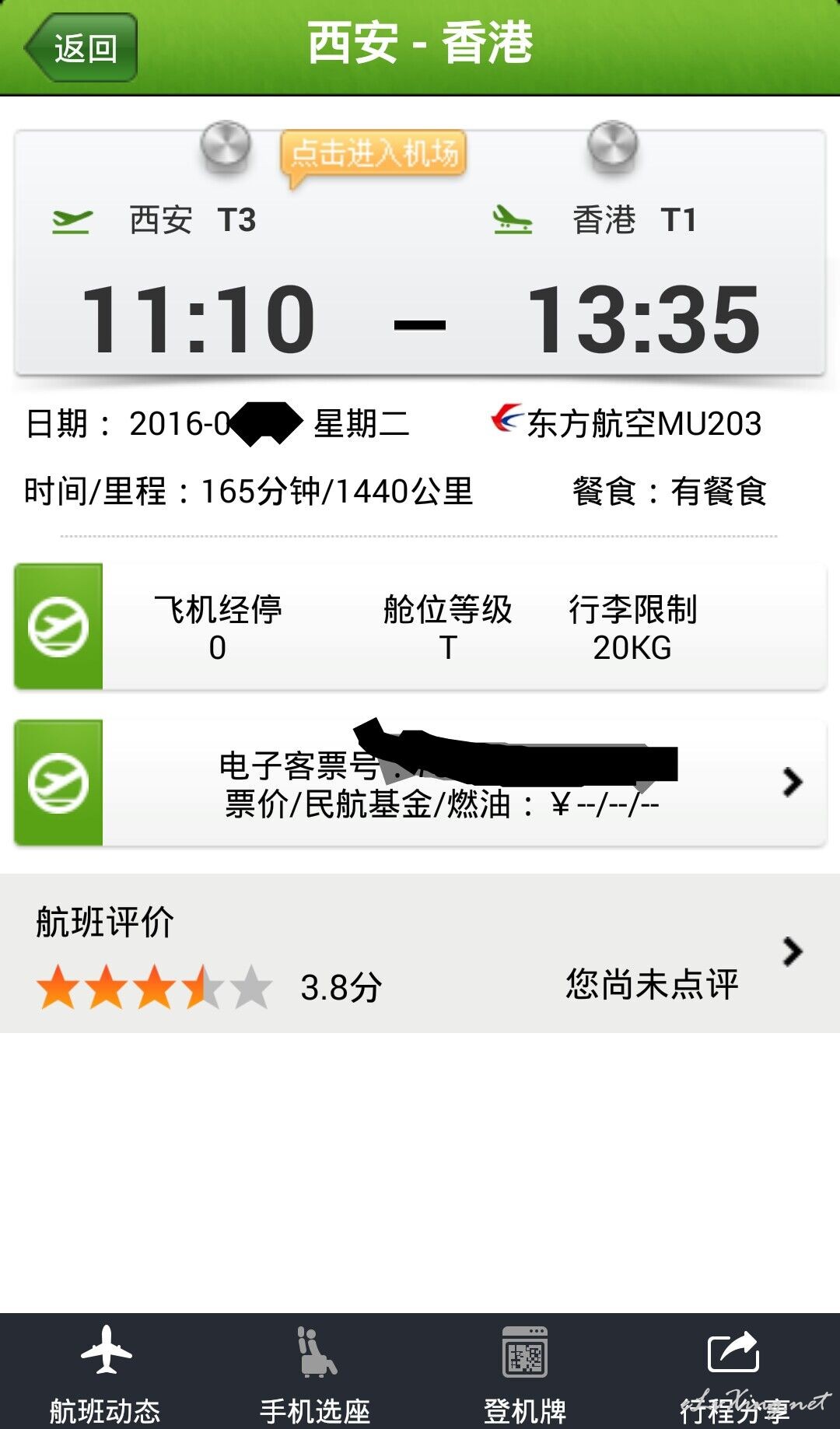Tap the 点击进入机场 airport bubble

374,156
